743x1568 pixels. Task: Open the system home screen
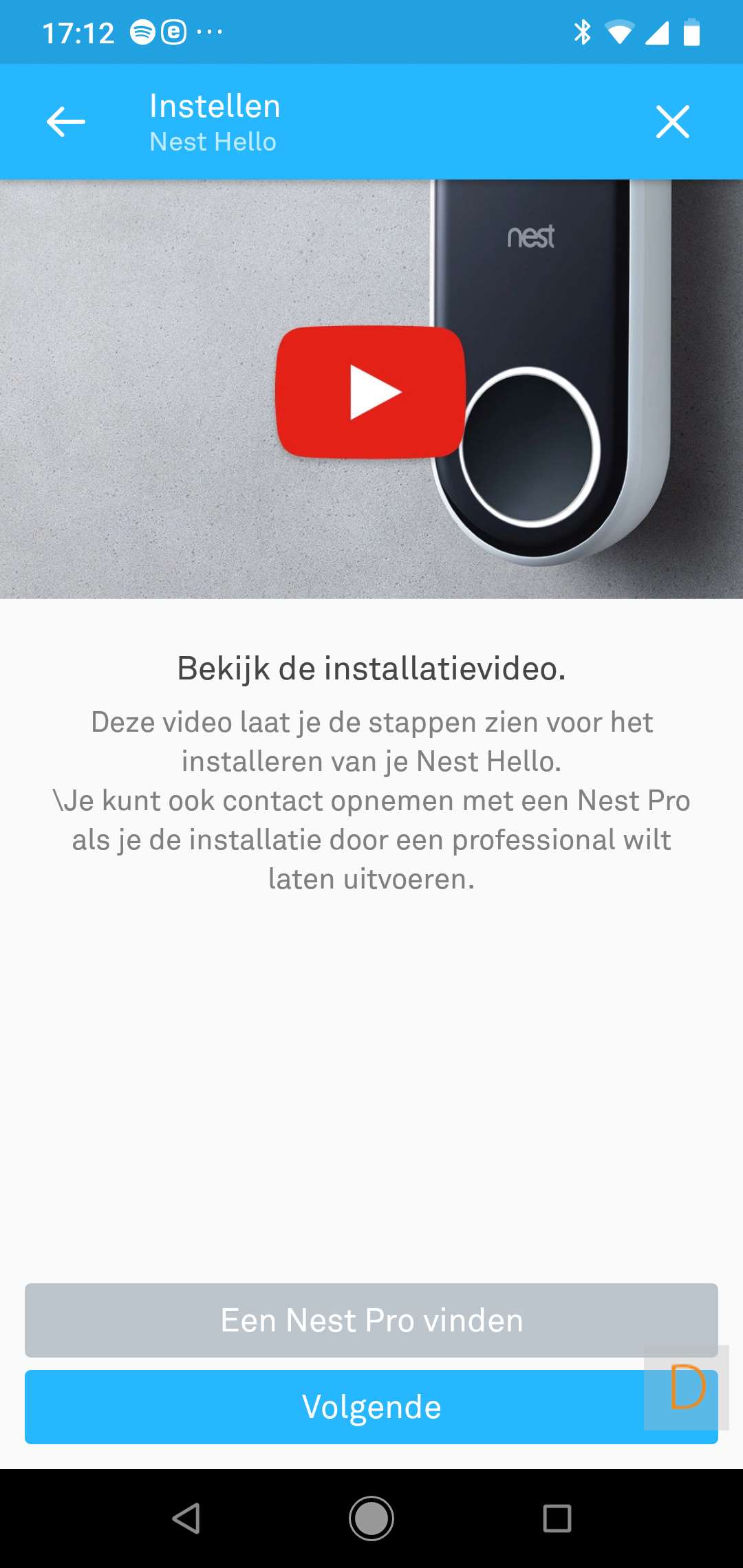click(371, 1518)
